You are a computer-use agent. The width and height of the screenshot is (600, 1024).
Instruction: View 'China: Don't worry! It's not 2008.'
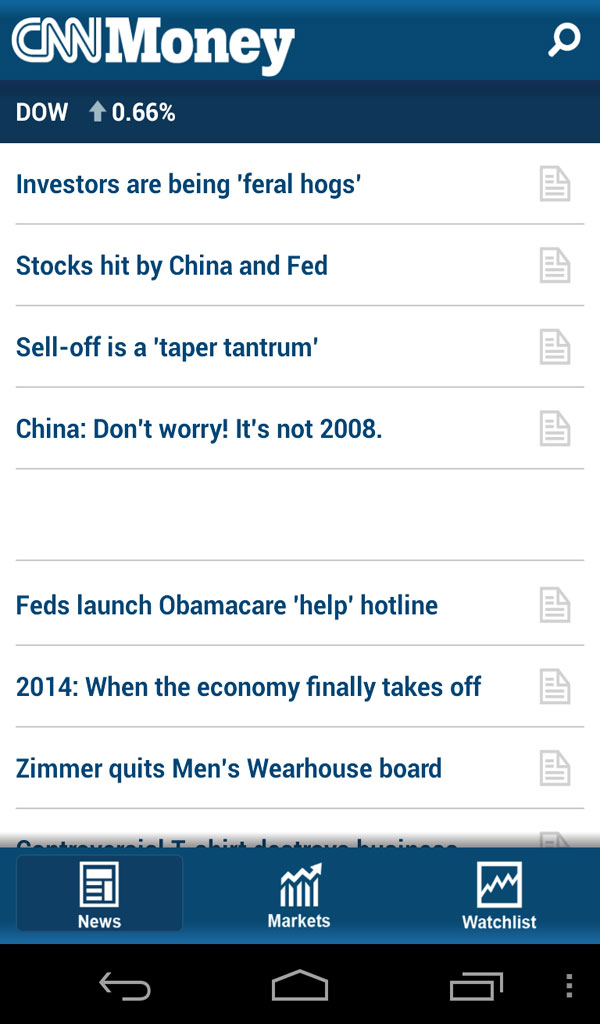click(199, 430)
